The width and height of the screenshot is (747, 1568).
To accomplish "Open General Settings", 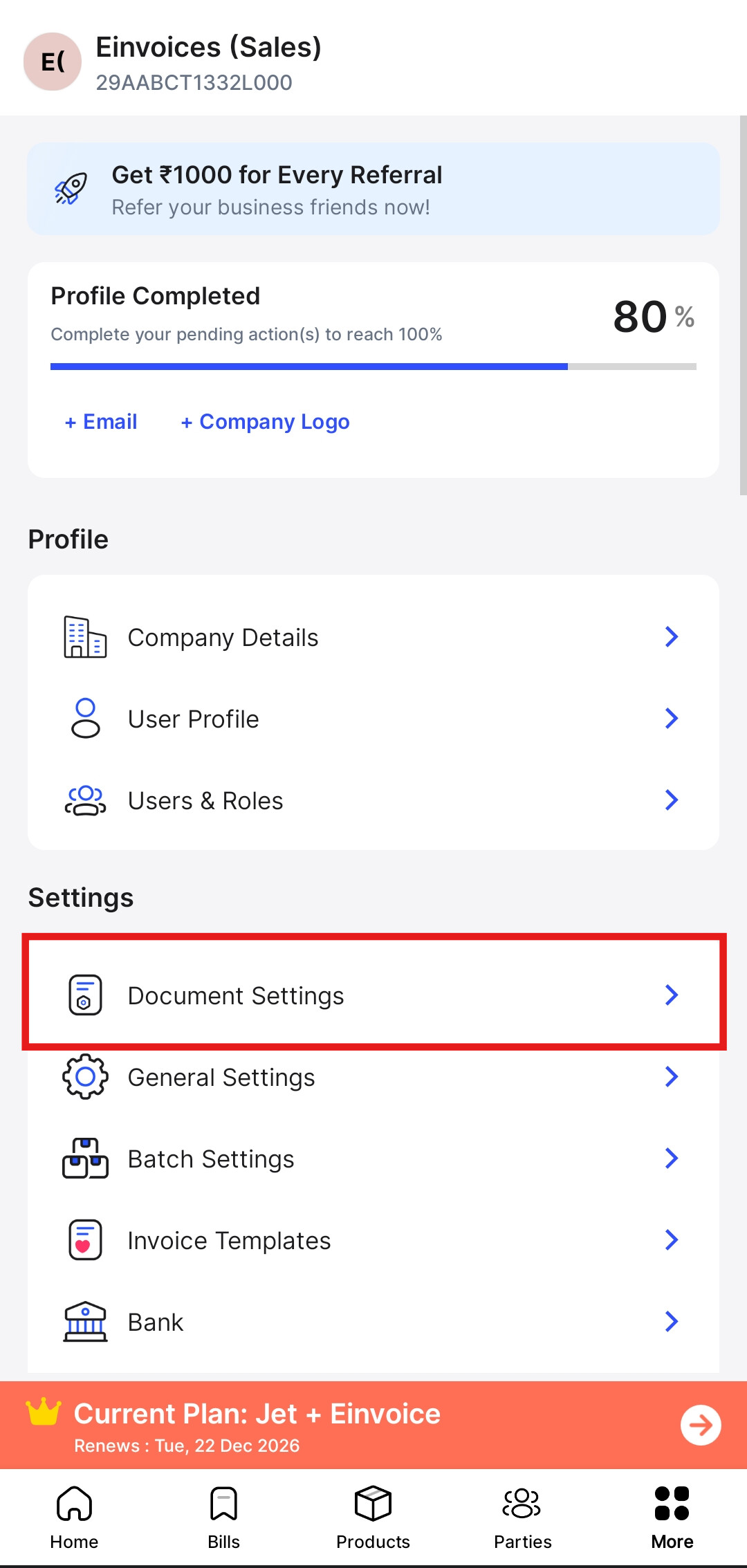I will click(x=373, y=1077).
